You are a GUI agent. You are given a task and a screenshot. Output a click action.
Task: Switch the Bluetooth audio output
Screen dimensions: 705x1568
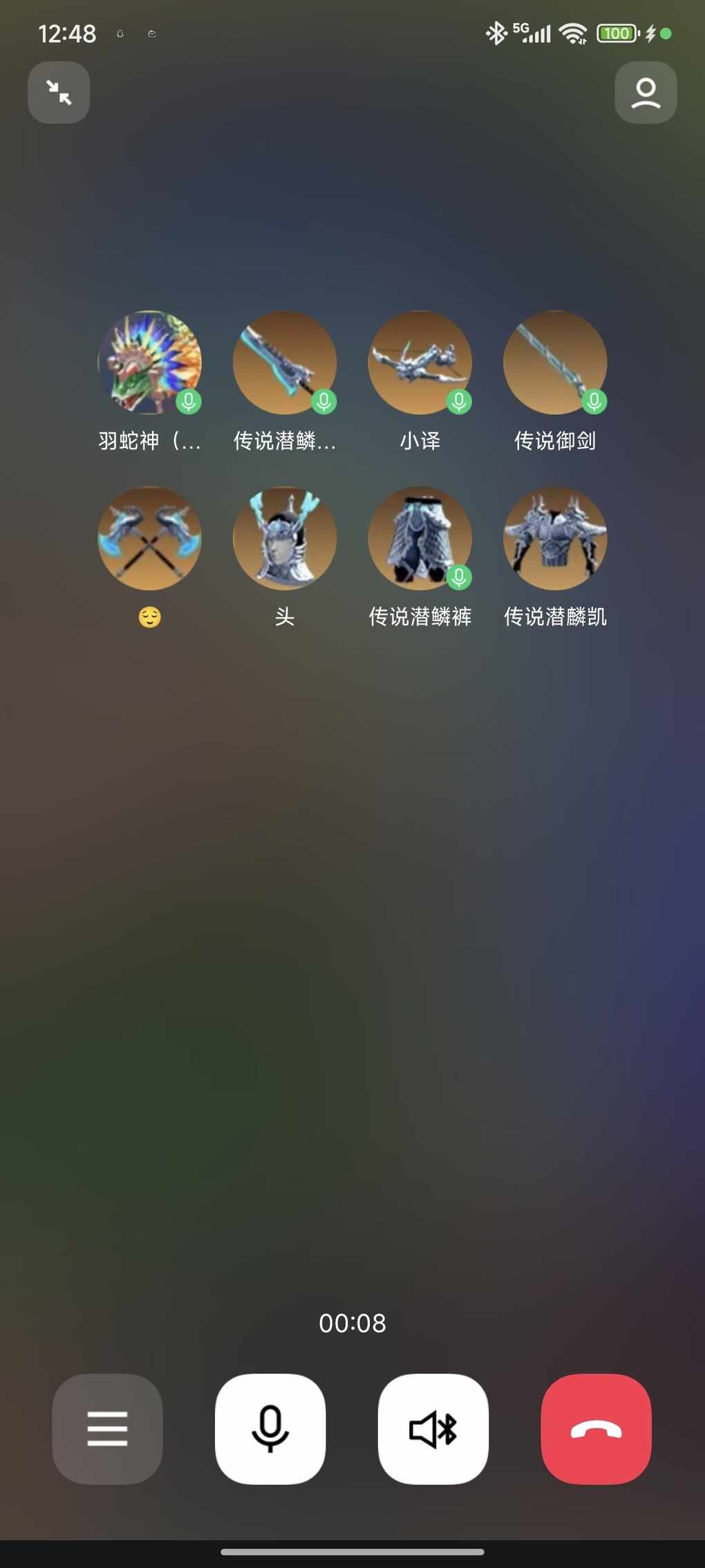(433, 1429)
